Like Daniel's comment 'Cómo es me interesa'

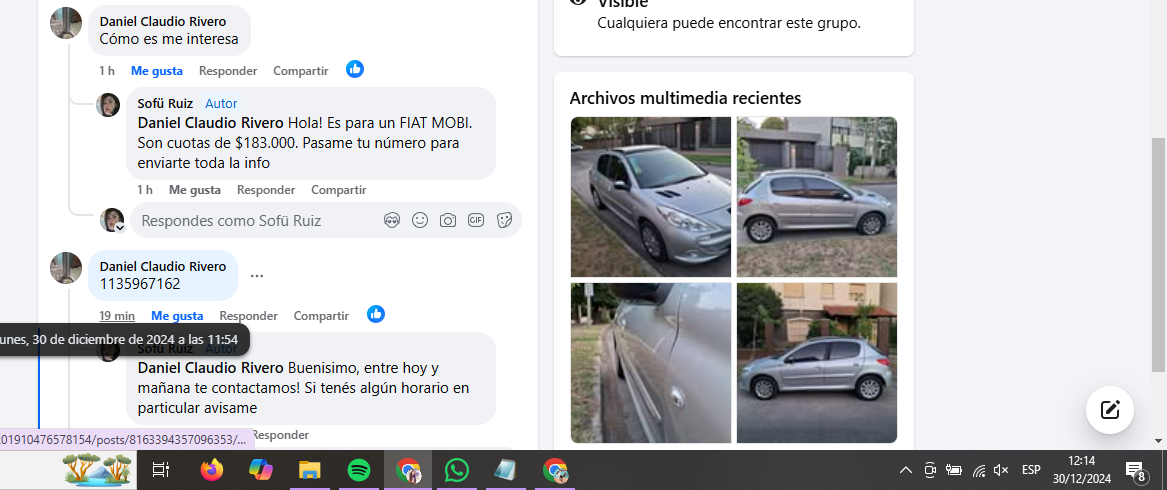(156, 71)
